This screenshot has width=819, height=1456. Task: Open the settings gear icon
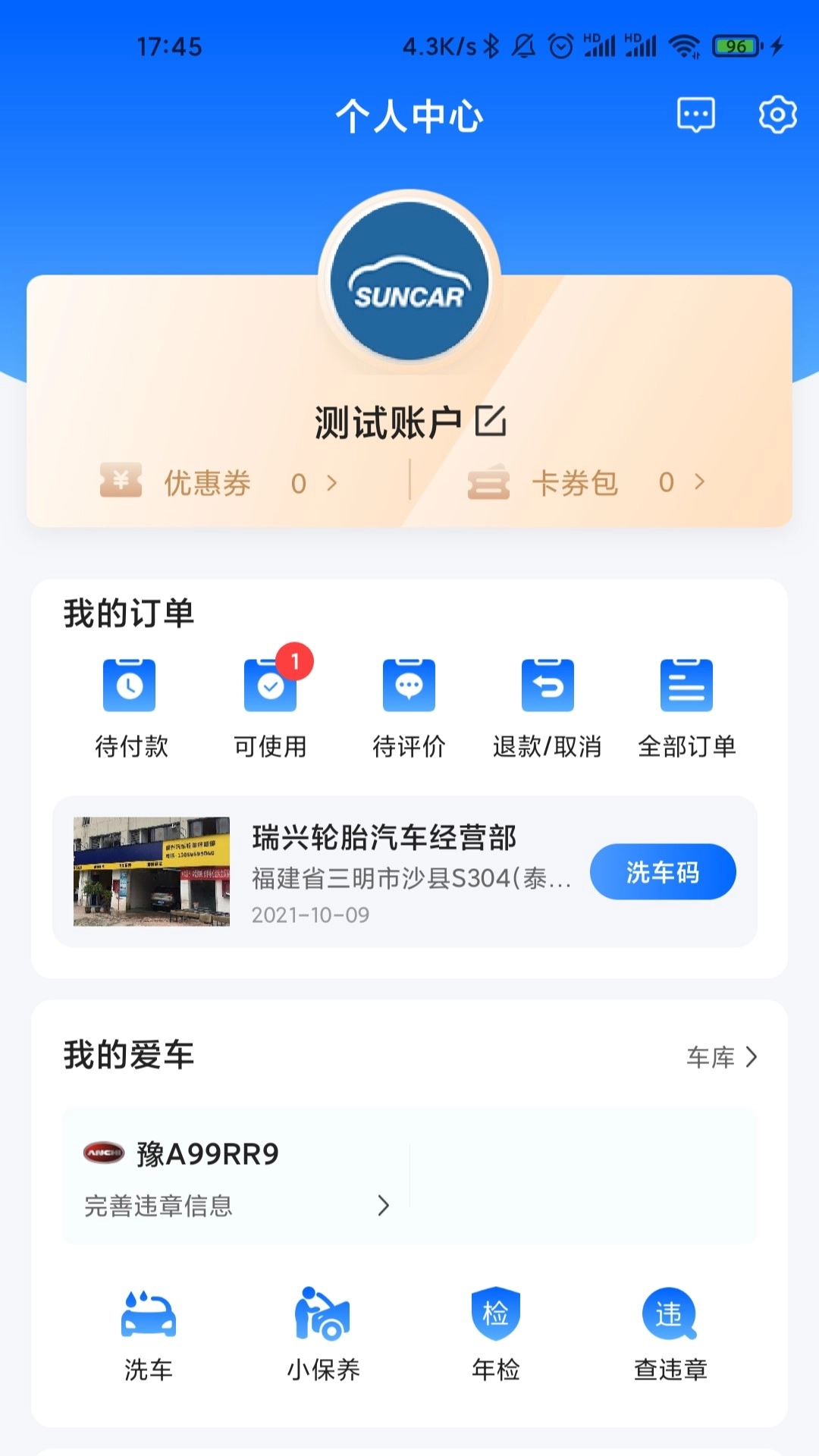pyautogui.click(x=777, y=114)
